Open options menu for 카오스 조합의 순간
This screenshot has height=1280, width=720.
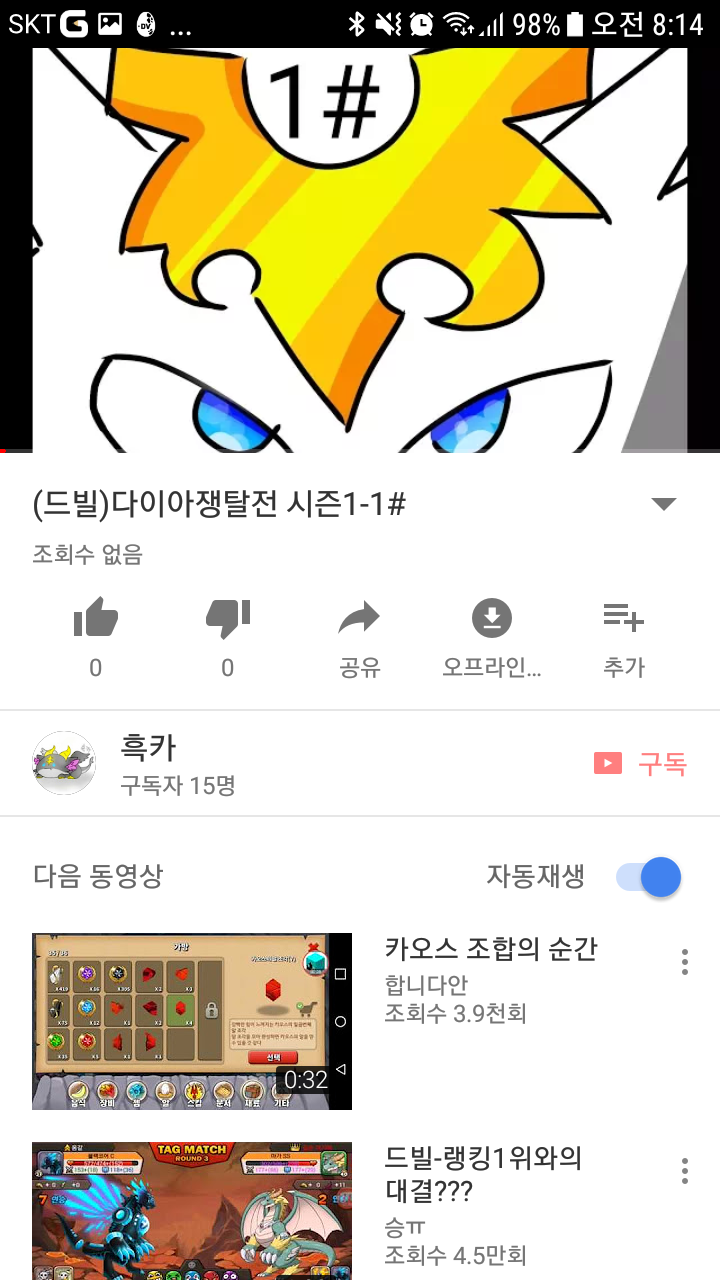685,962
